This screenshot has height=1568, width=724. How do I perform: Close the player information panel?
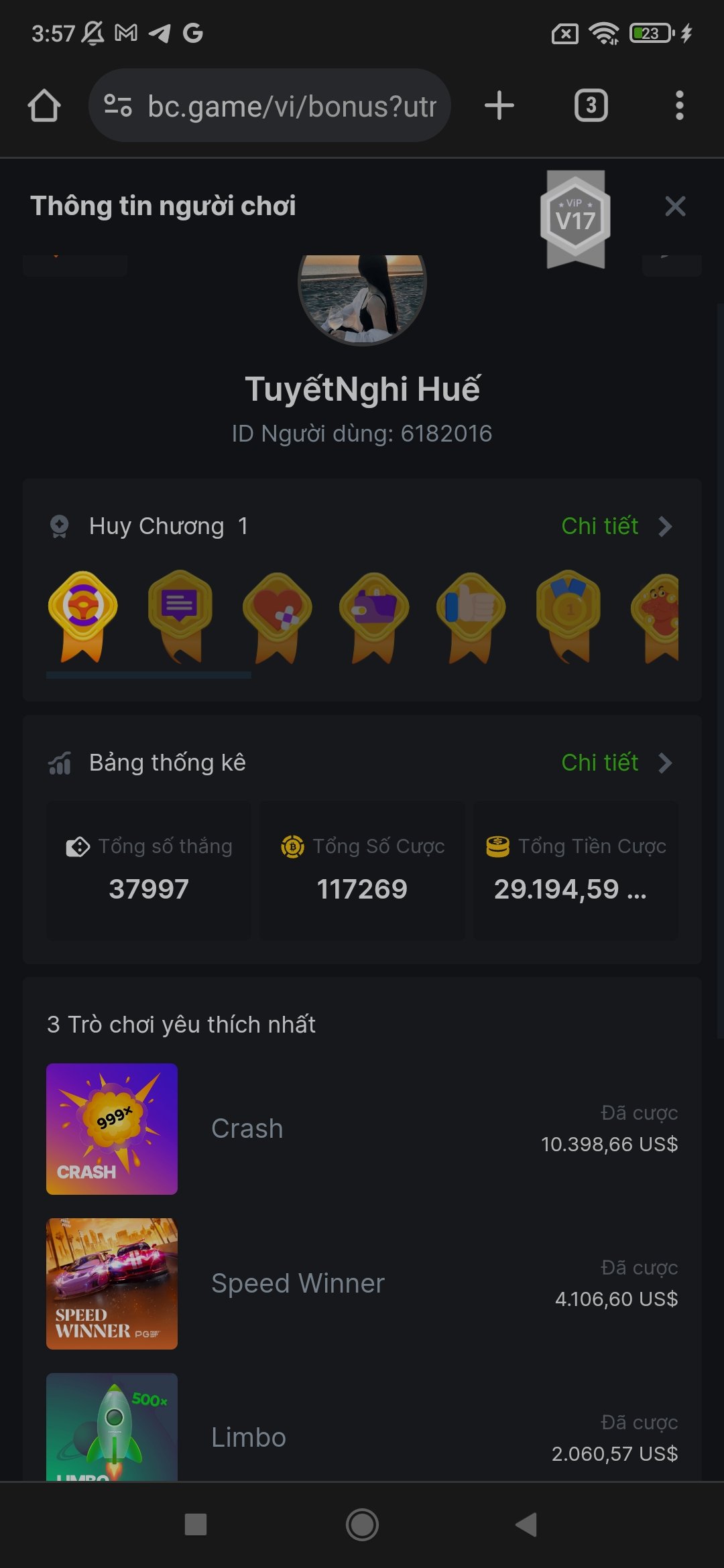pos(674,206)
